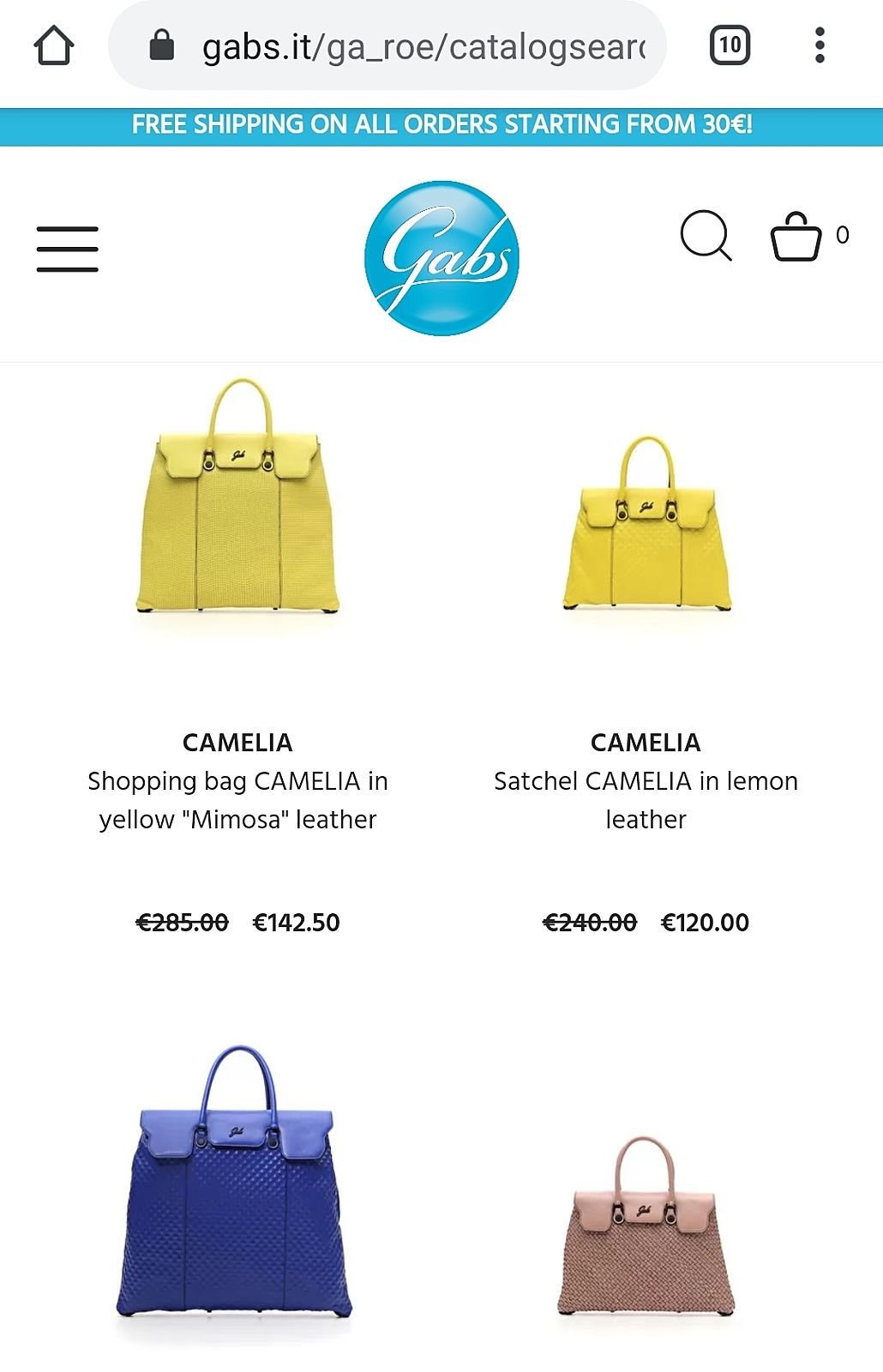Open the lemon leather satchel product
The height and width of the screenshot is (1372, 883).
646,525
